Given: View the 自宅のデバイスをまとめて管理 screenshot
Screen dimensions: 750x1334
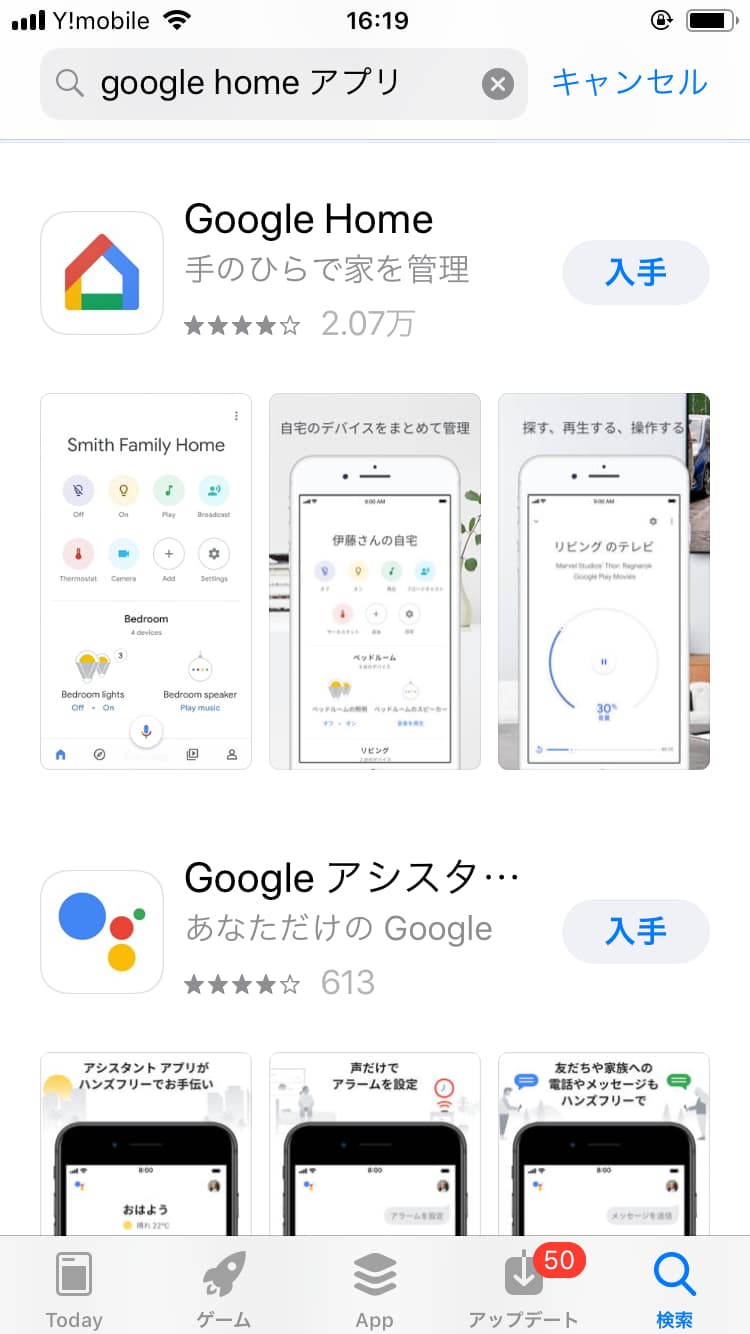Looking at the screenshot, I should tap(375, 581).
